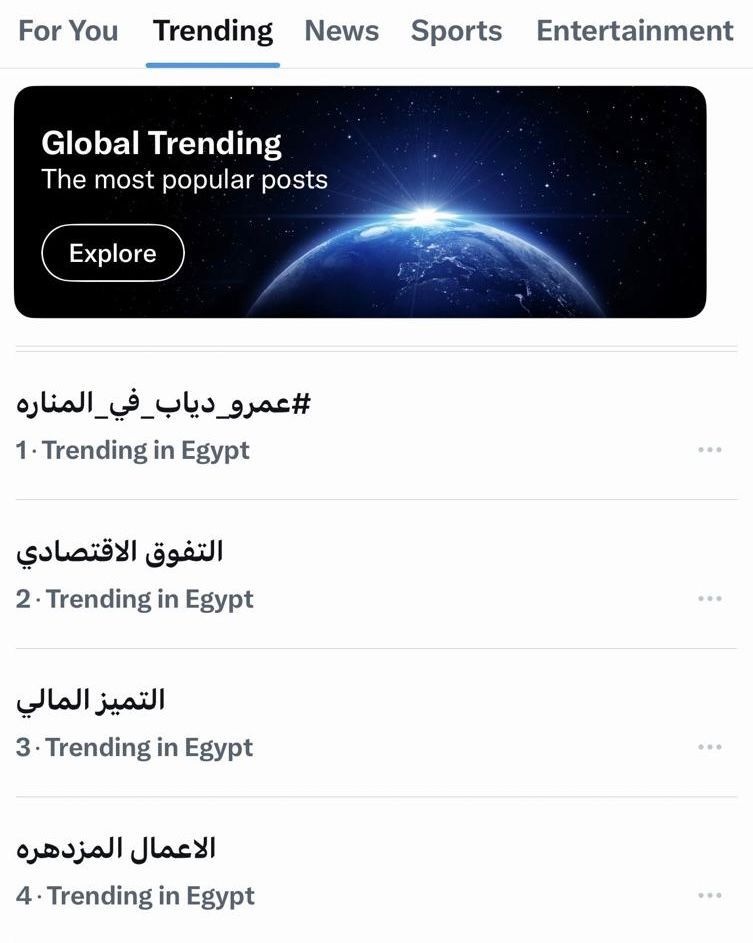Go to the Entertainment tab
This screenshot has width=753, height=943.
(x=634, y=31)
